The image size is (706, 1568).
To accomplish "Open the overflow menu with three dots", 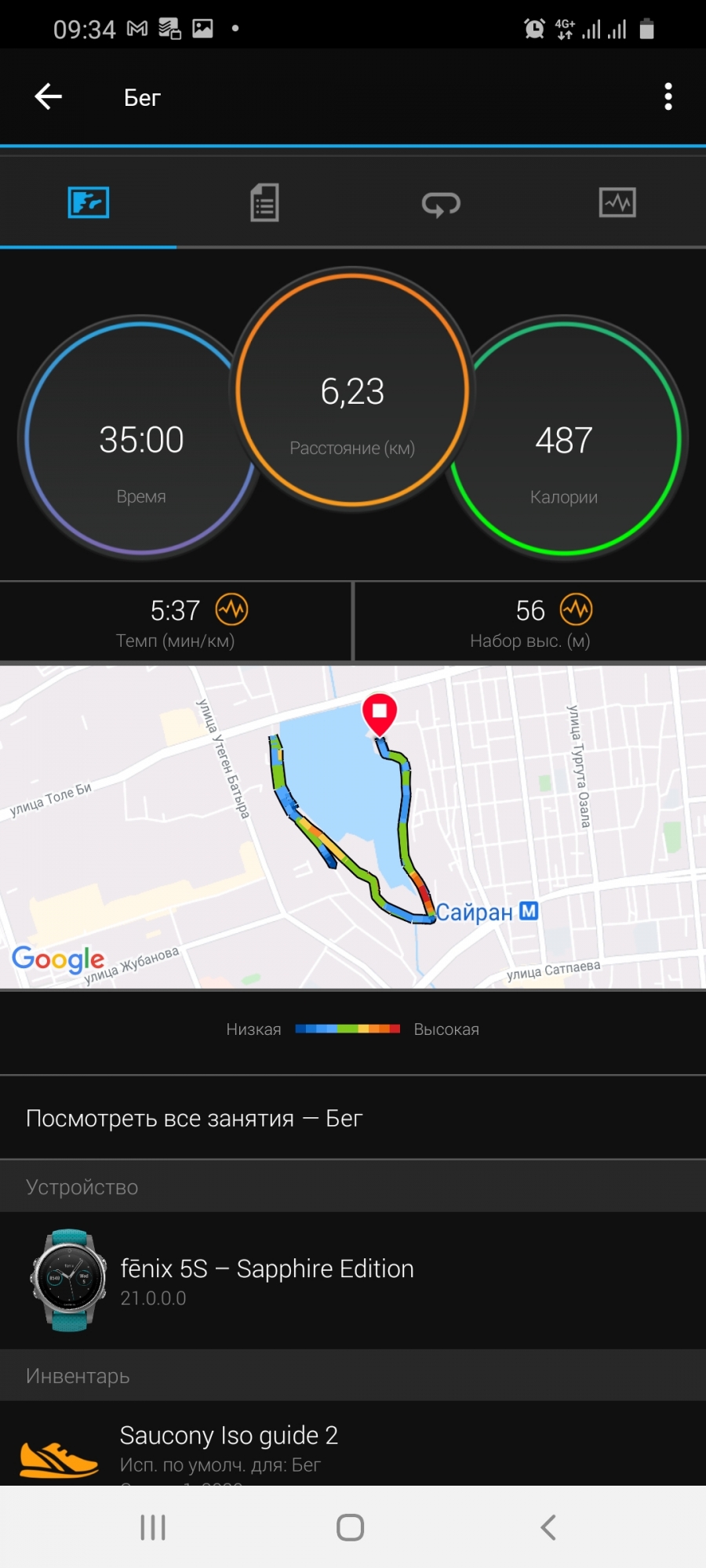I will (x=668, y=97).
